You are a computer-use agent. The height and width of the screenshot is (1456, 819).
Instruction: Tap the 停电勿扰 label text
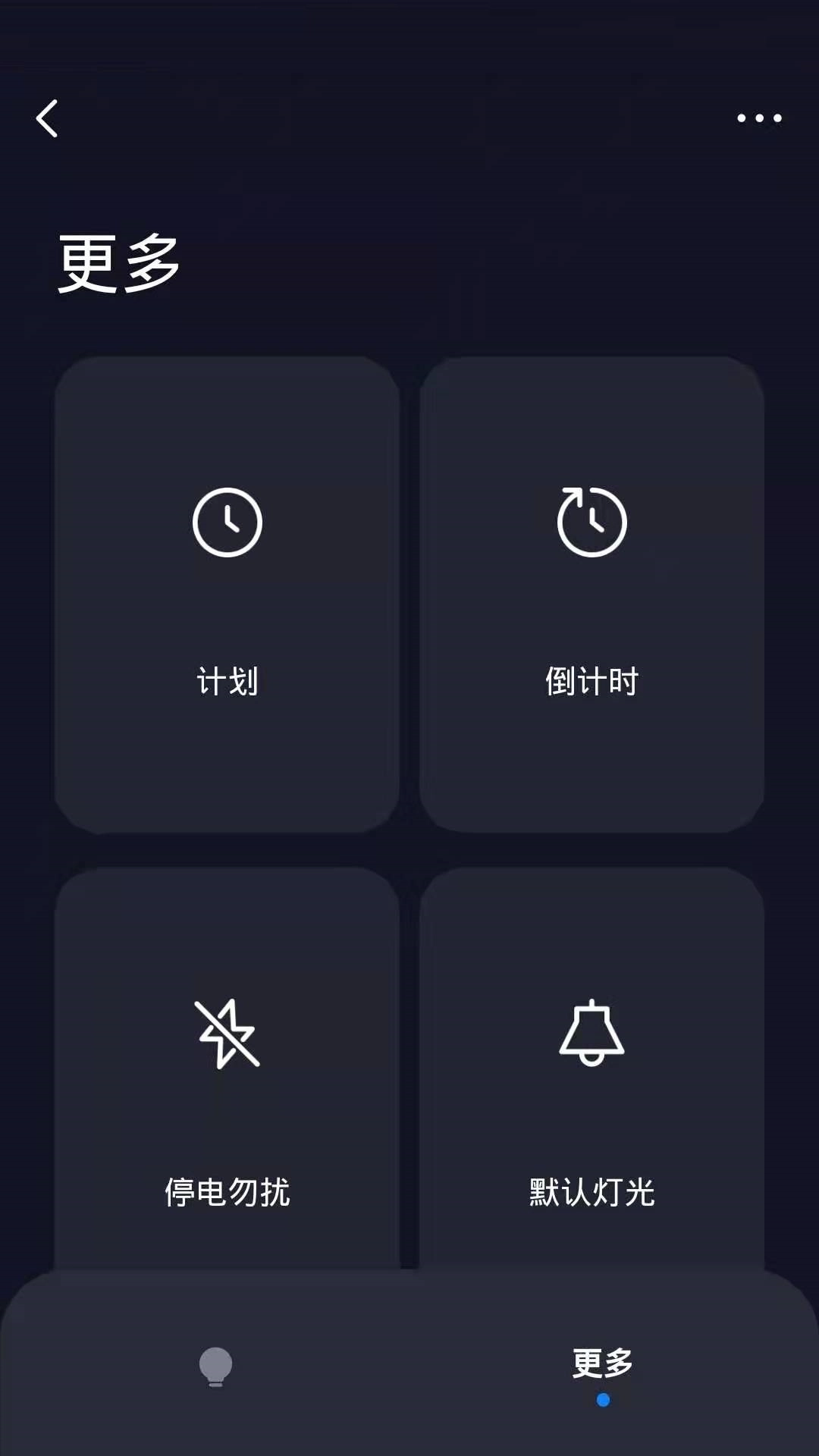point(227,1194)
